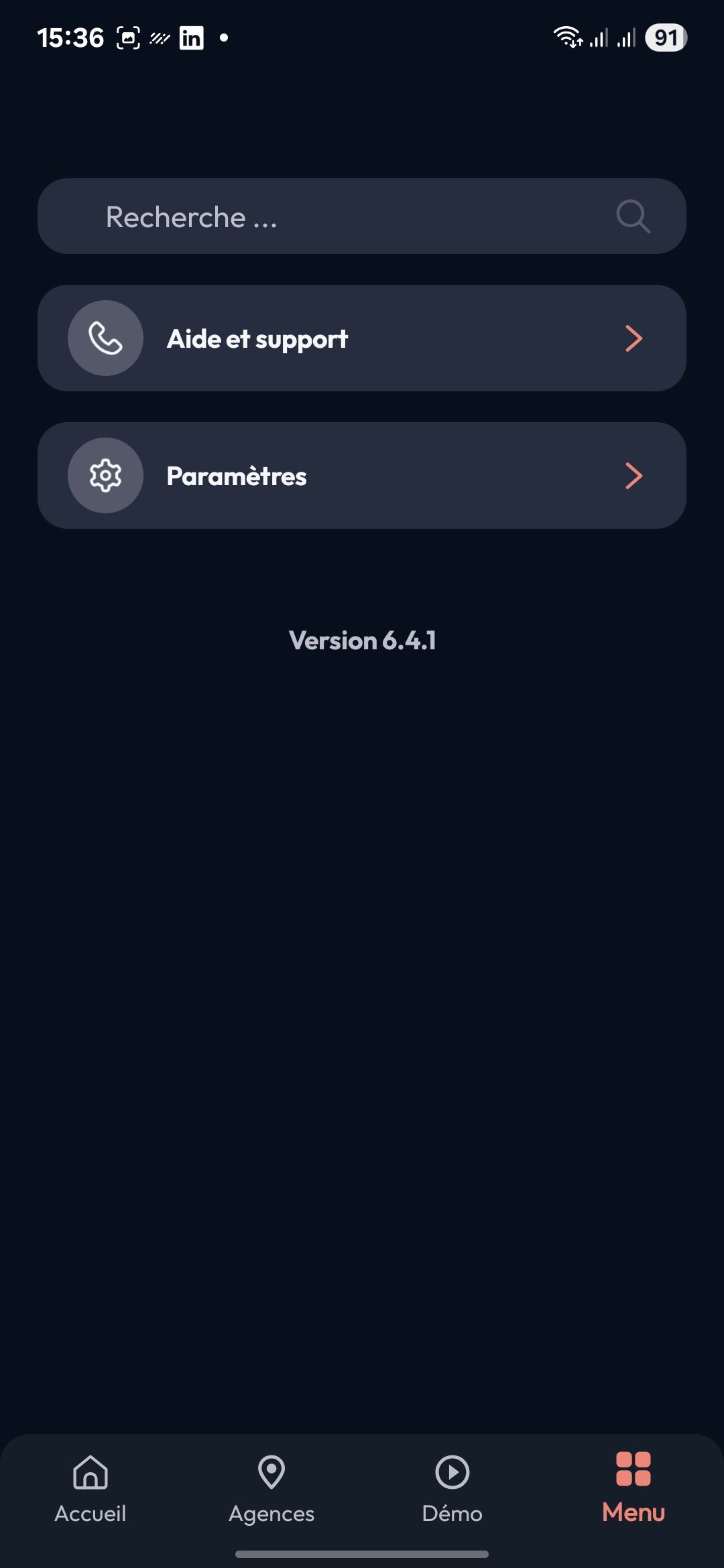This screenshot has height=1568, width=724.
Task: Tap the magnifier search icon
Action: tap(633, 216)
